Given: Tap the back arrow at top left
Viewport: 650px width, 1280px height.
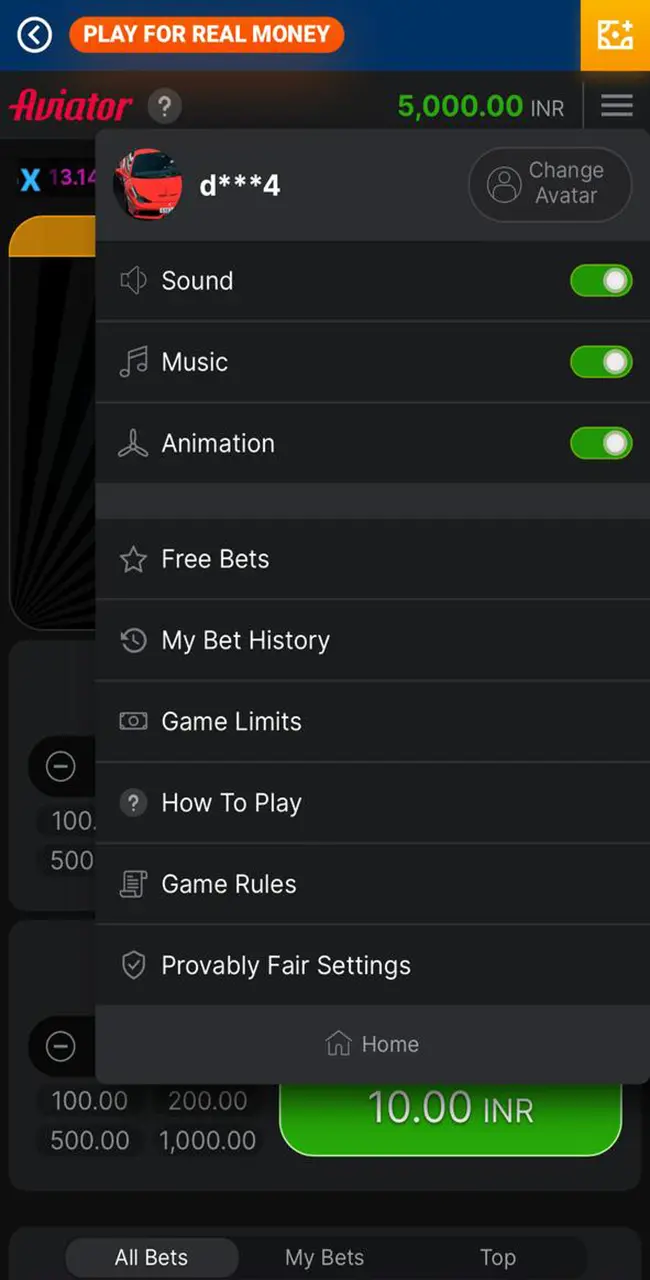Looking at the screenshot, I should (34, 36).
